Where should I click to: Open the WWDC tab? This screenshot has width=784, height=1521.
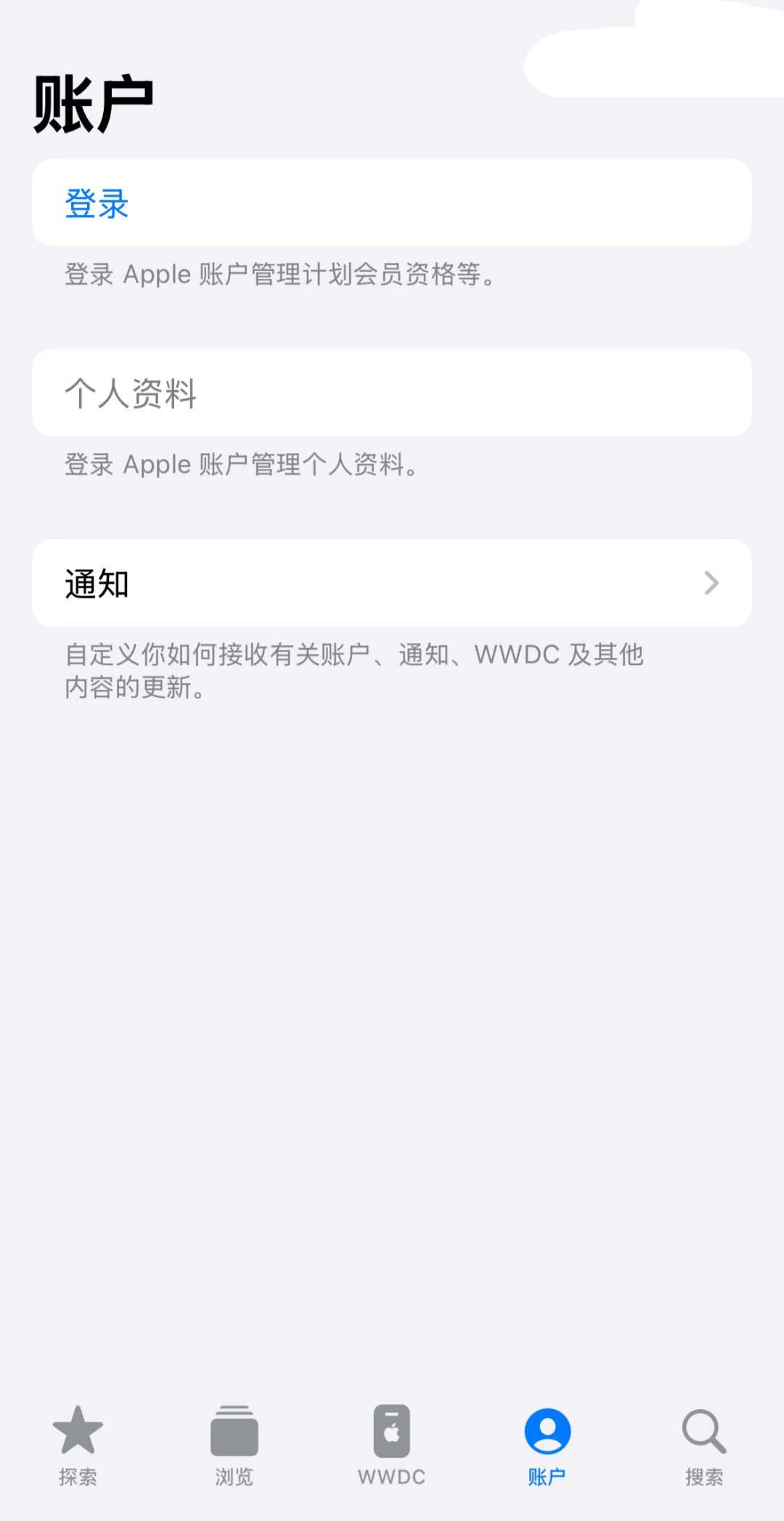pyautogui.click(x=391, y=1445)
